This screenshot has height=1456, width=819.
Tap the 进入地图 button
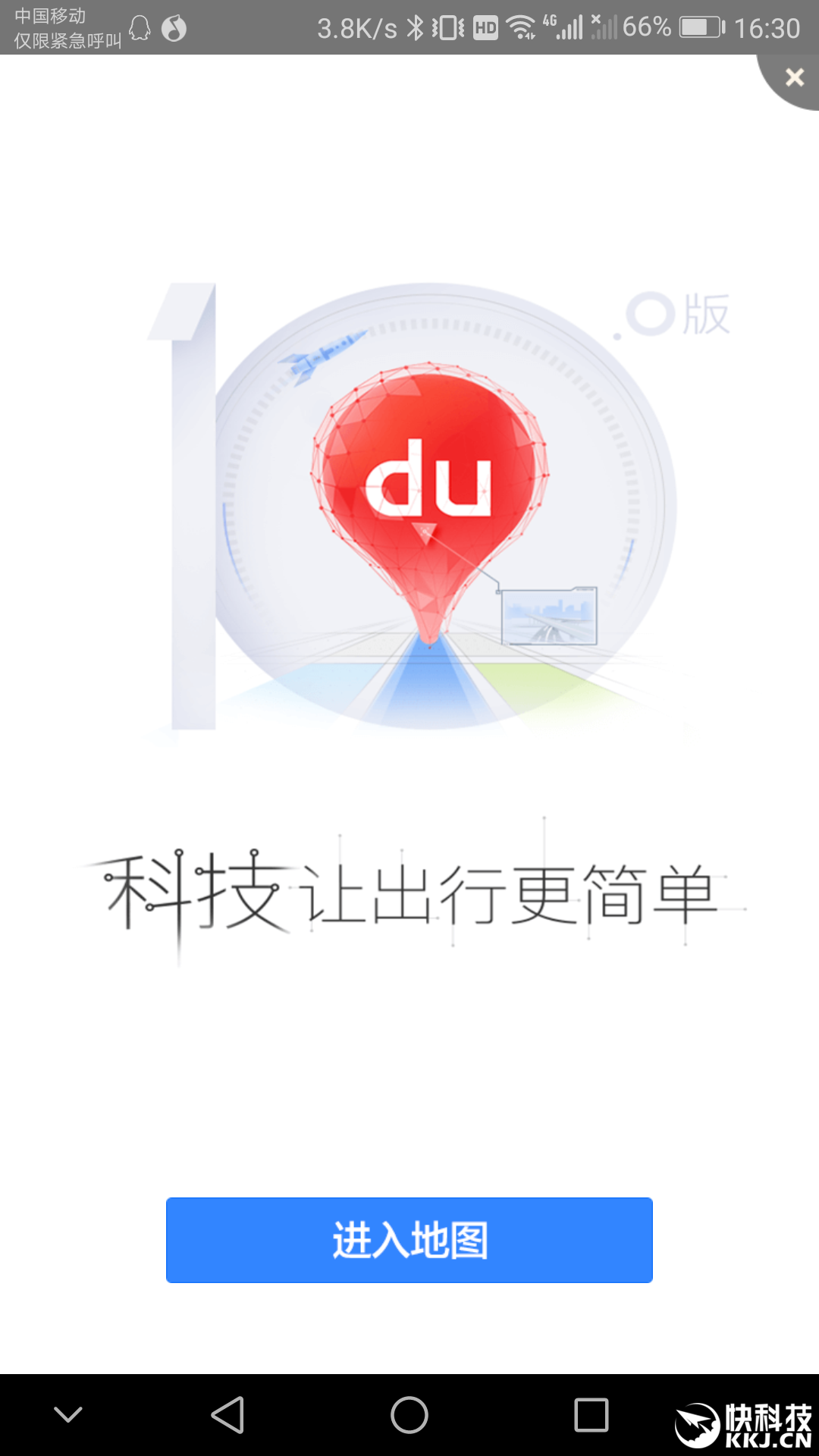tap(409, 1240)
